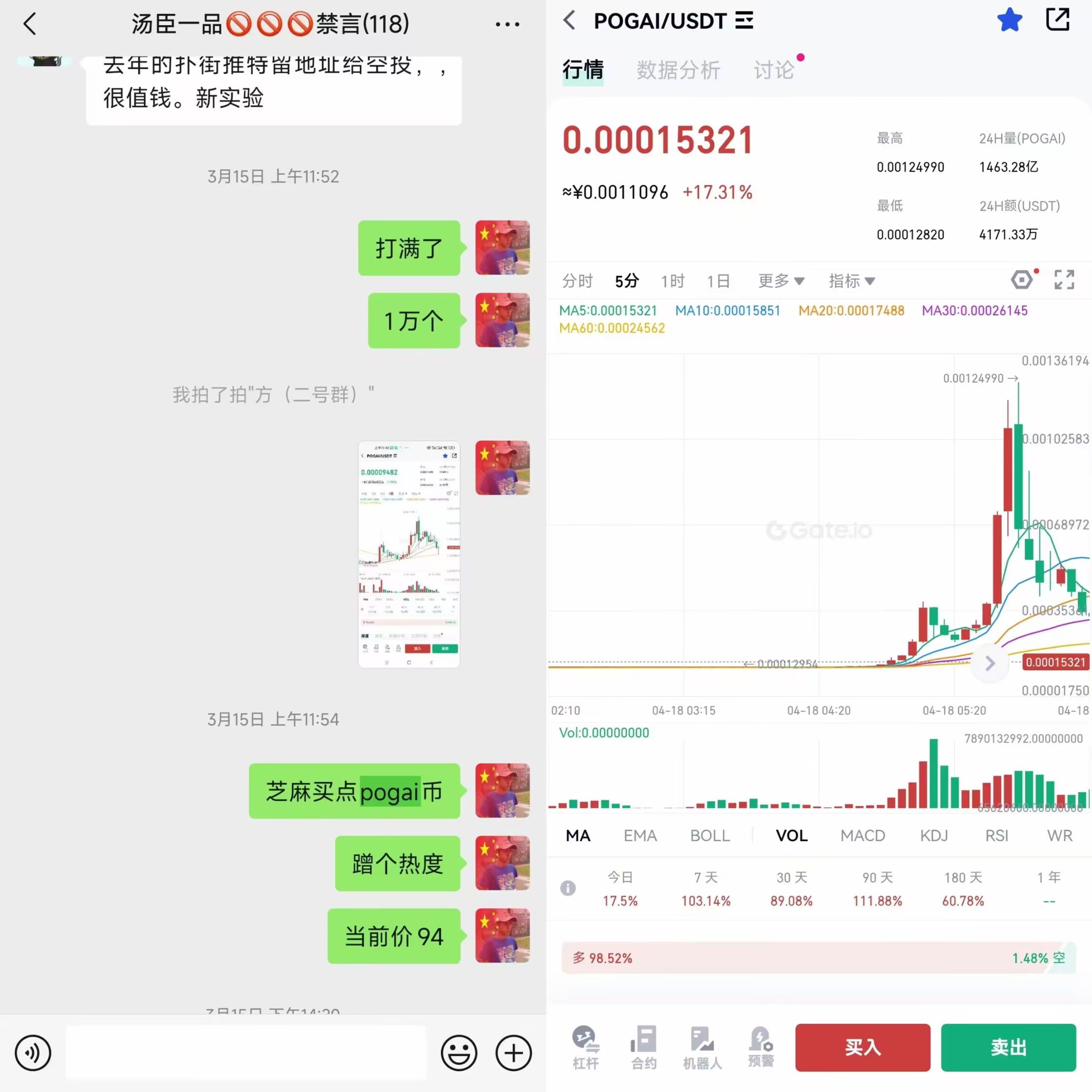The width and height of the screenshot is (1092, 1092).
Task: Go back from the POGAI/USDT market page
Action: [569, 21]
